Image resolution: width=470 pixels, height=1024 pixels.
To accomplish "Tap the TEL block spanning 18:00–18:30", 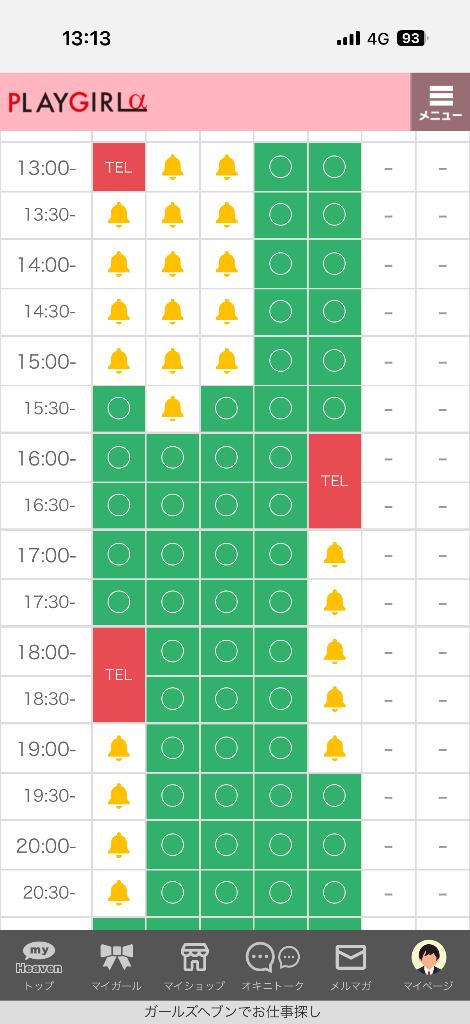I will click(x=119, y=675).
